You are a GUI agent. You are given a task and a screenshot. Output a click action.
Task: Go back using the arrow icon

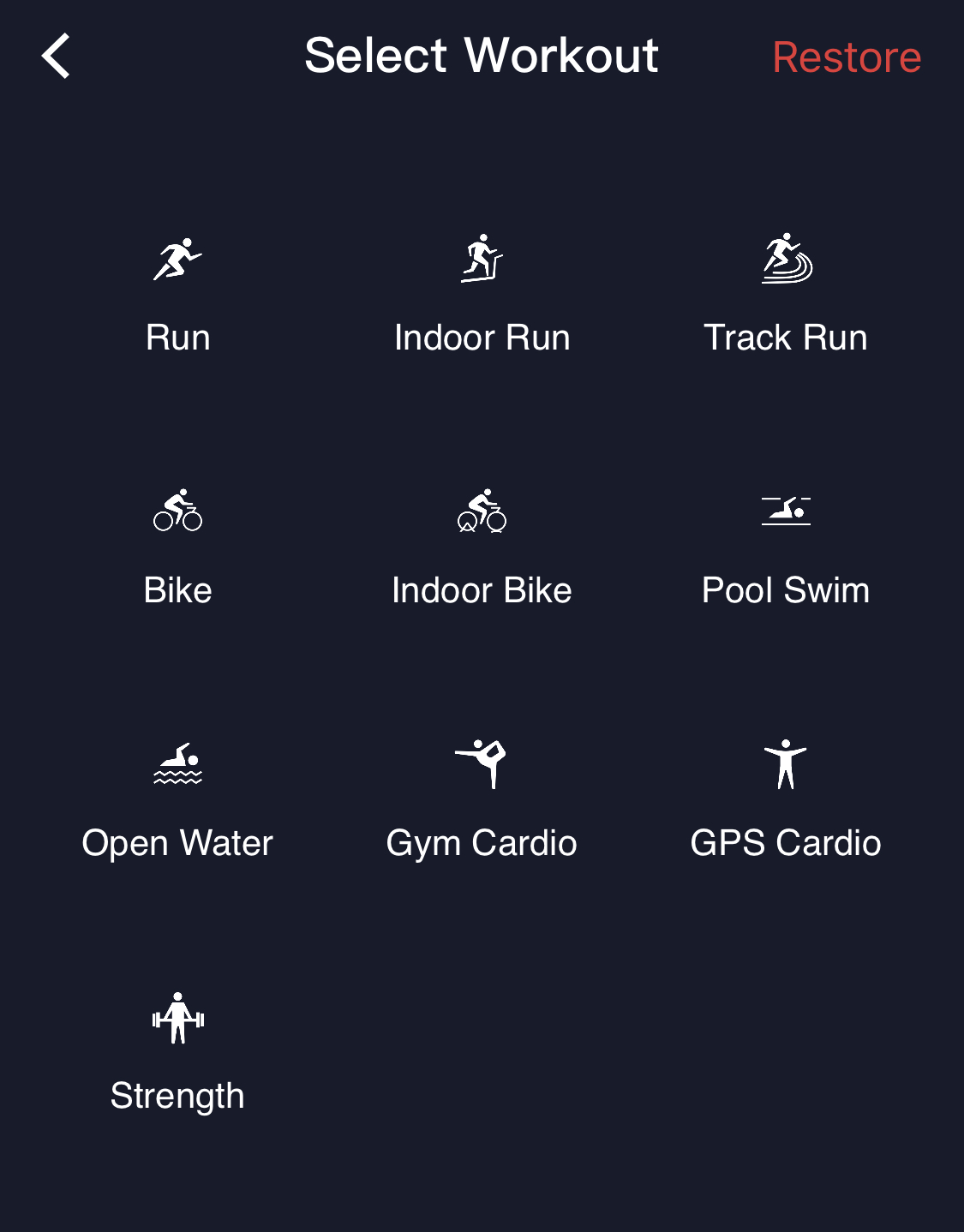click(57, 57)
